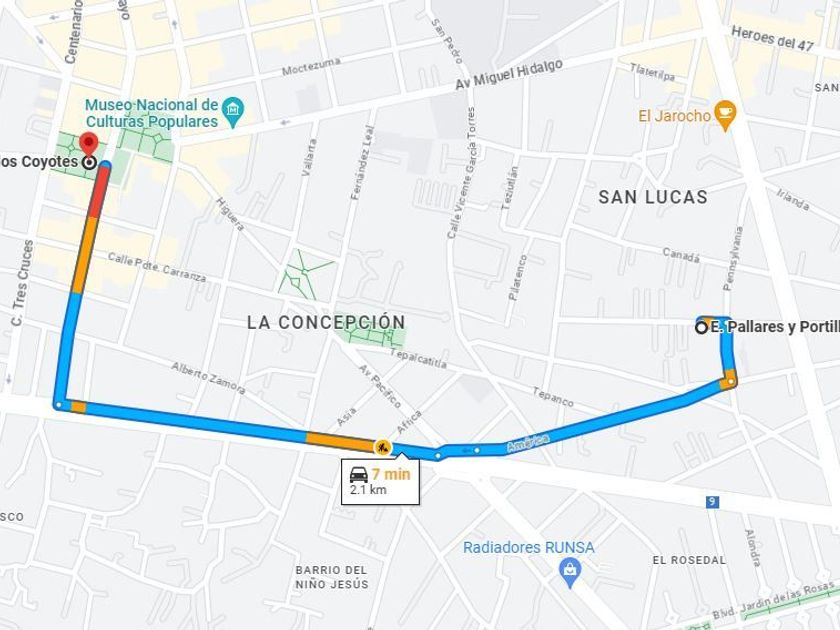Open Museo Nacional de Culturas Populares marker
840x630 pixels.
233,111
